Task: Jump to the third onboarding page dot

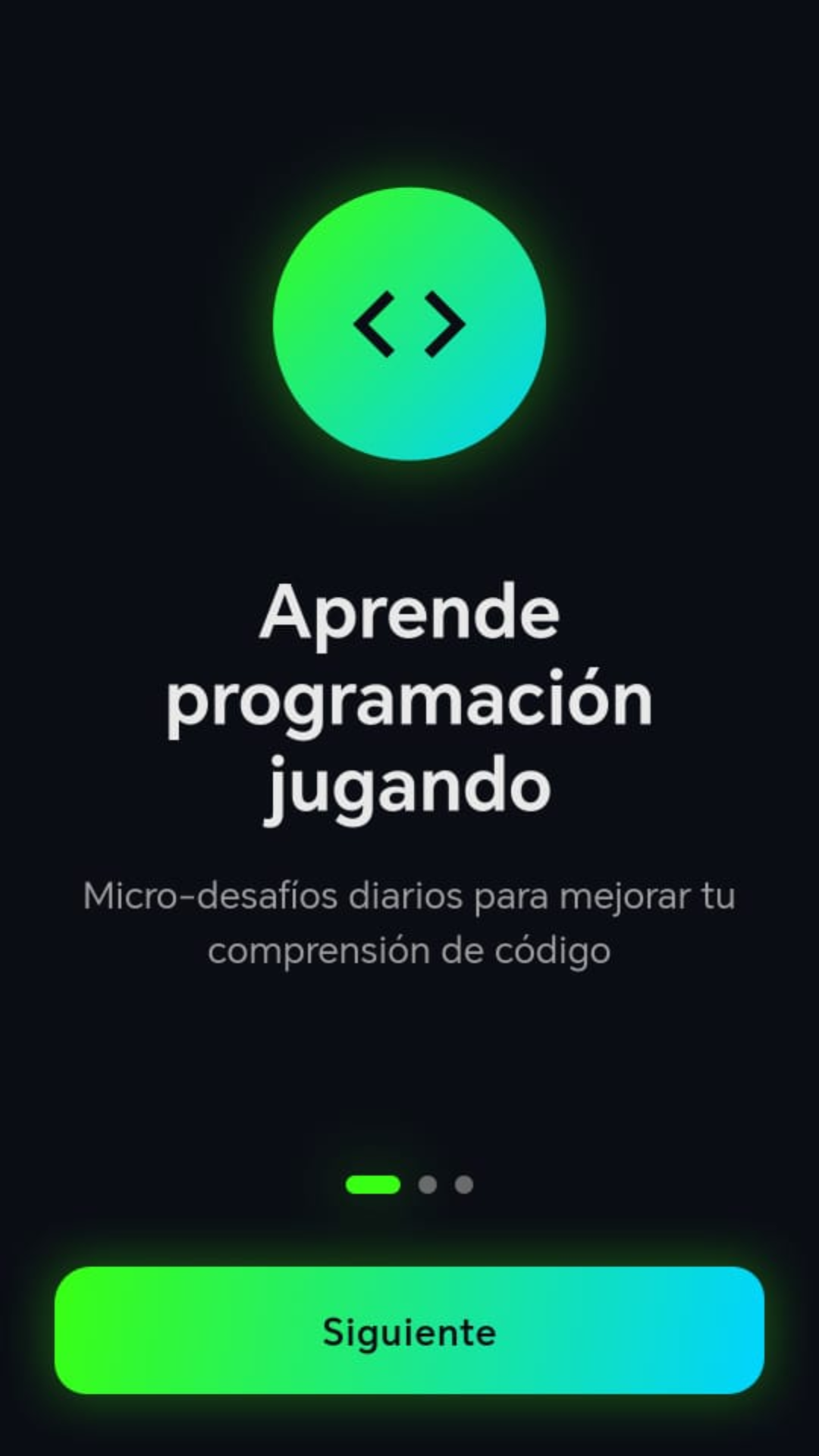Action: click(464, 1185)
